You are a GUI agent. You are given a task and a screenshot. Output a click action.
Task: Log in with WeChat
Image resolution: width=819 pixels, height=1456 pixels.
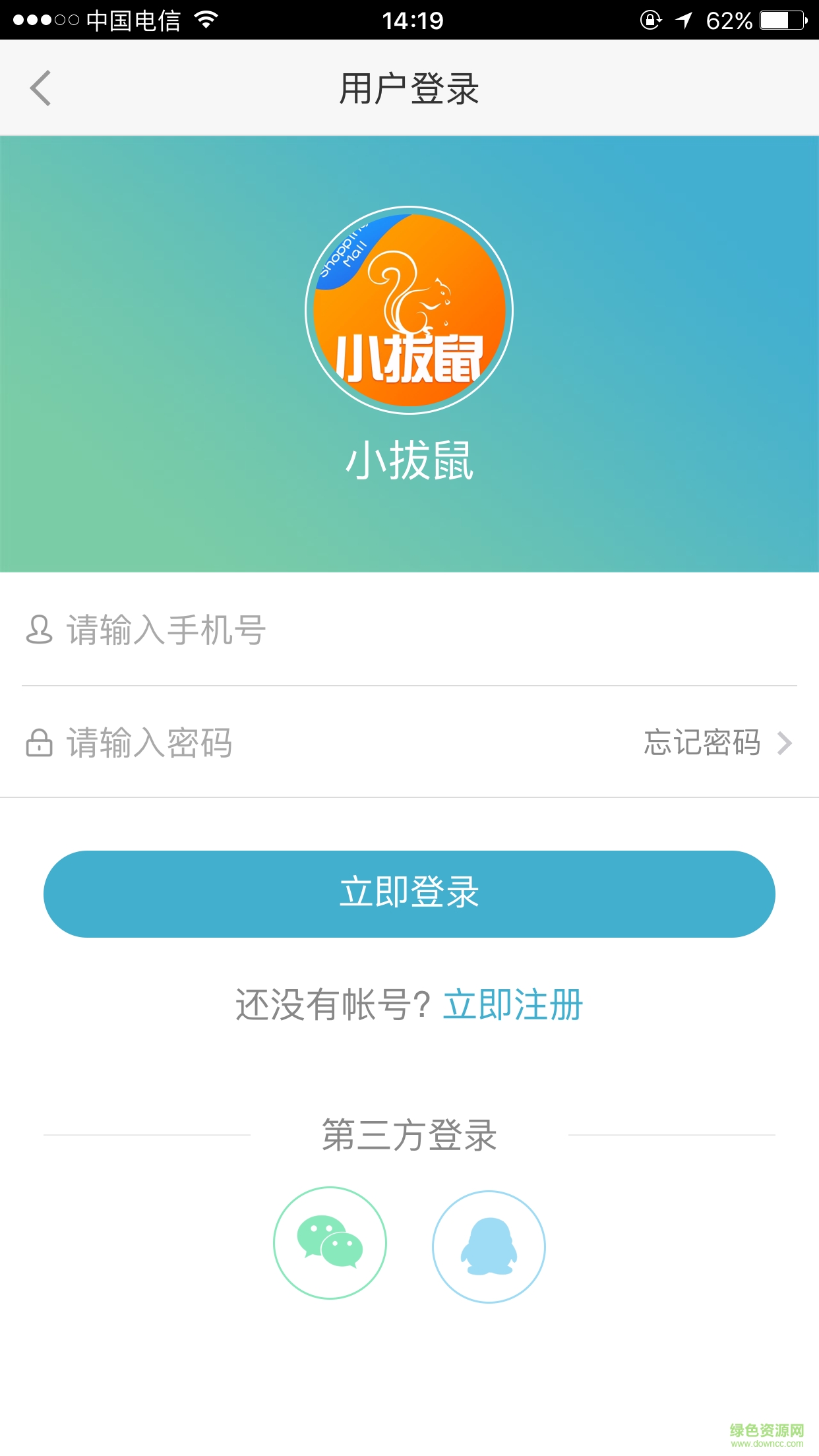tap(330, 1243)
